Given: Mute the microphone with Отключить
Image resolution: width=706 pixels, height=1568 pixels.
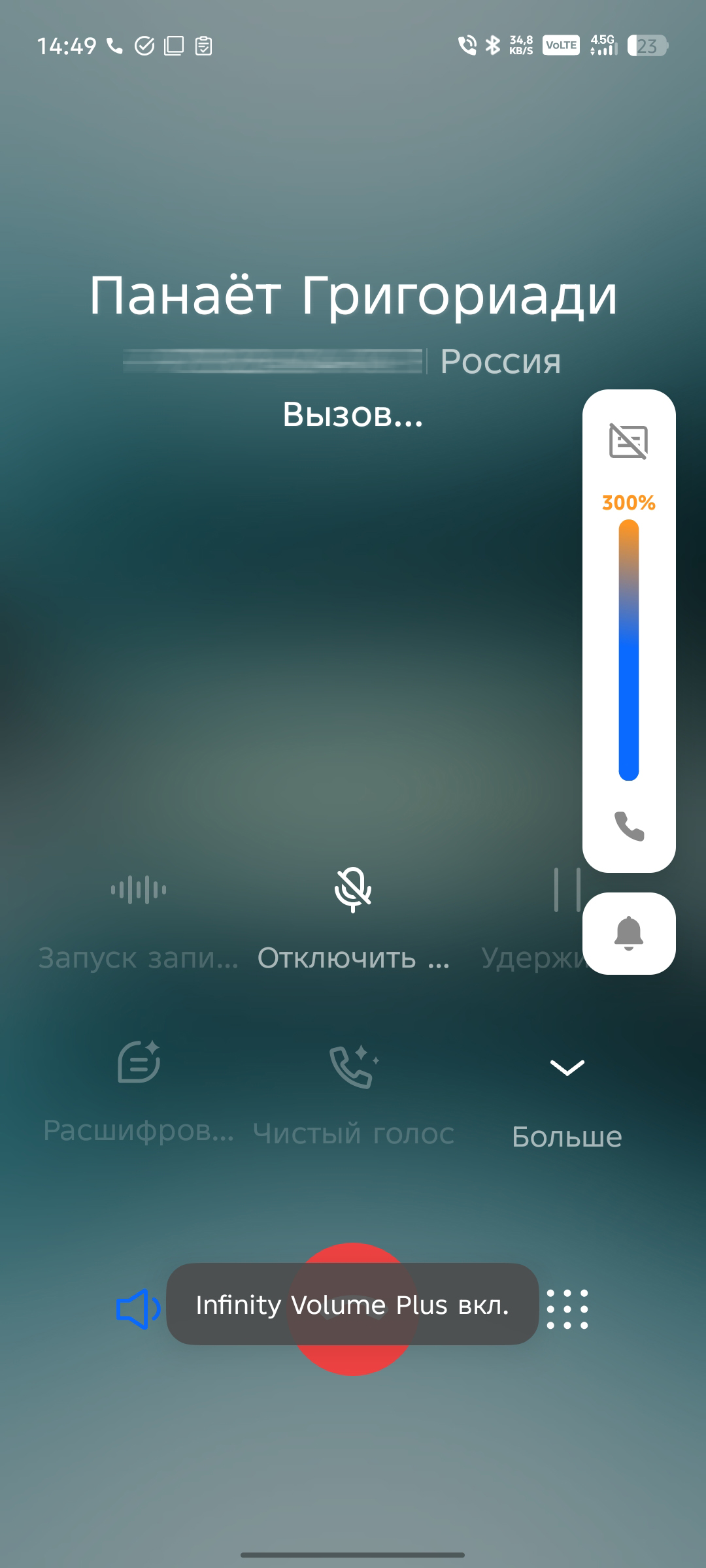Looking at the screenshot, I should (x=353, y=915).
